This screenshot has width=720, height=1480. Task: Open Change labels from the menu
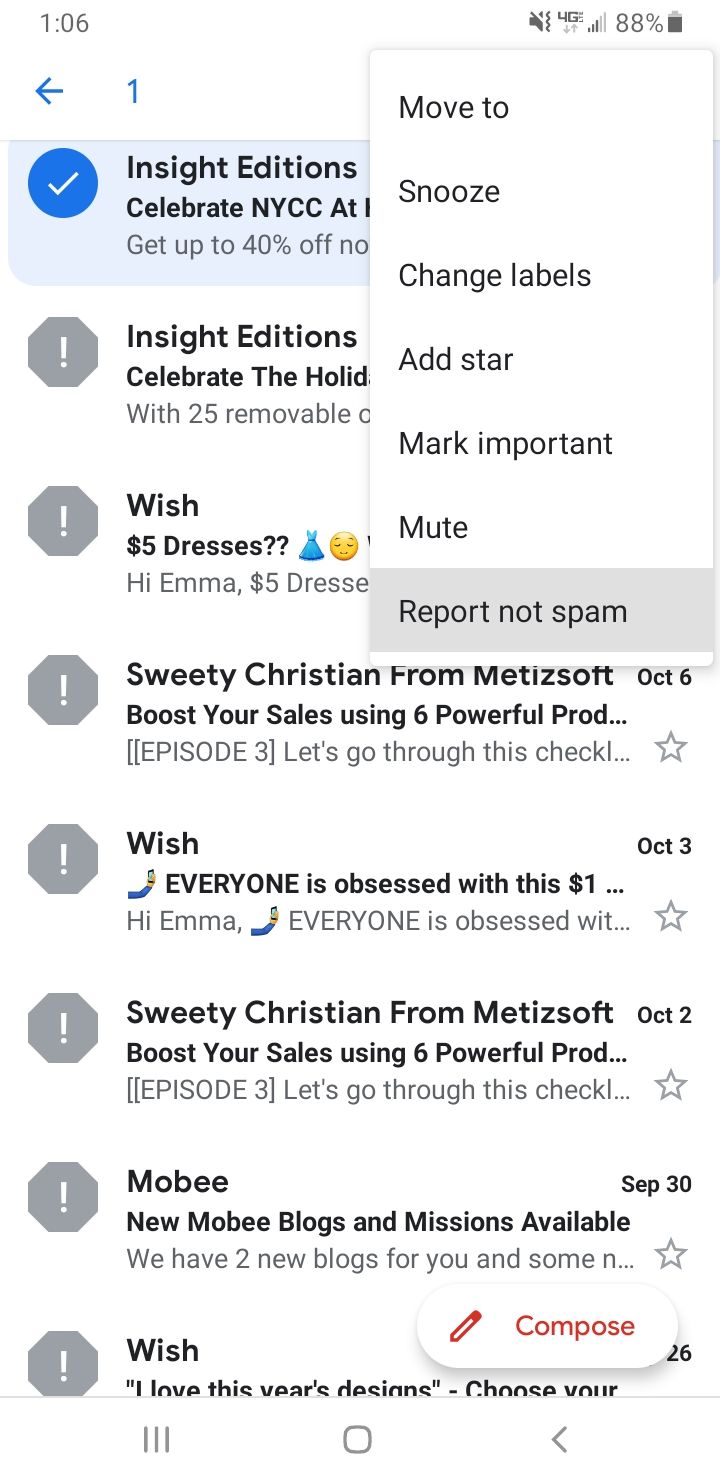pyautogui.click(x=494, y=275)
